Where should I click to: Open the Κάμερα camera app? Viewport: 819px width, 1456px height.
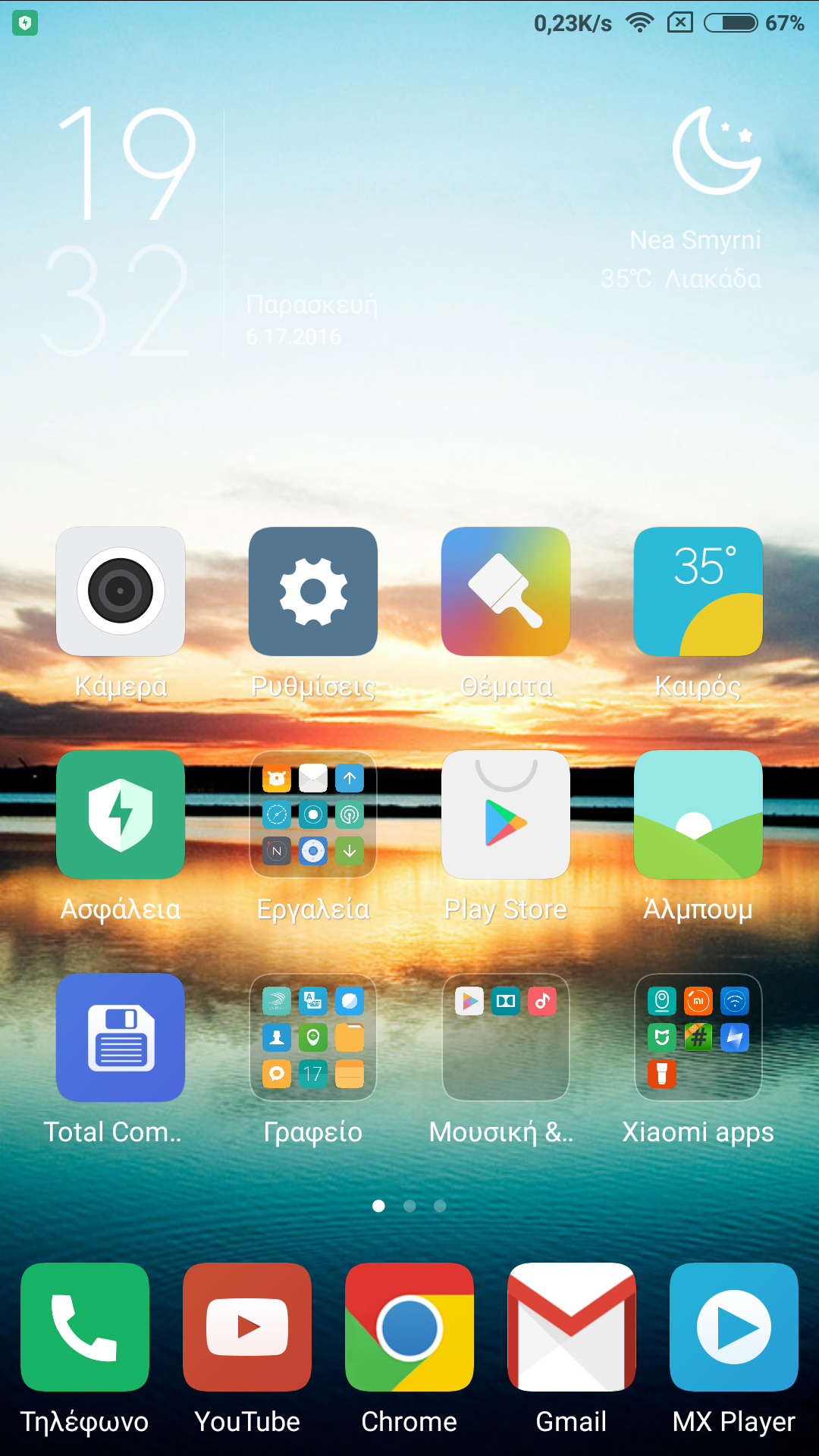121,591
